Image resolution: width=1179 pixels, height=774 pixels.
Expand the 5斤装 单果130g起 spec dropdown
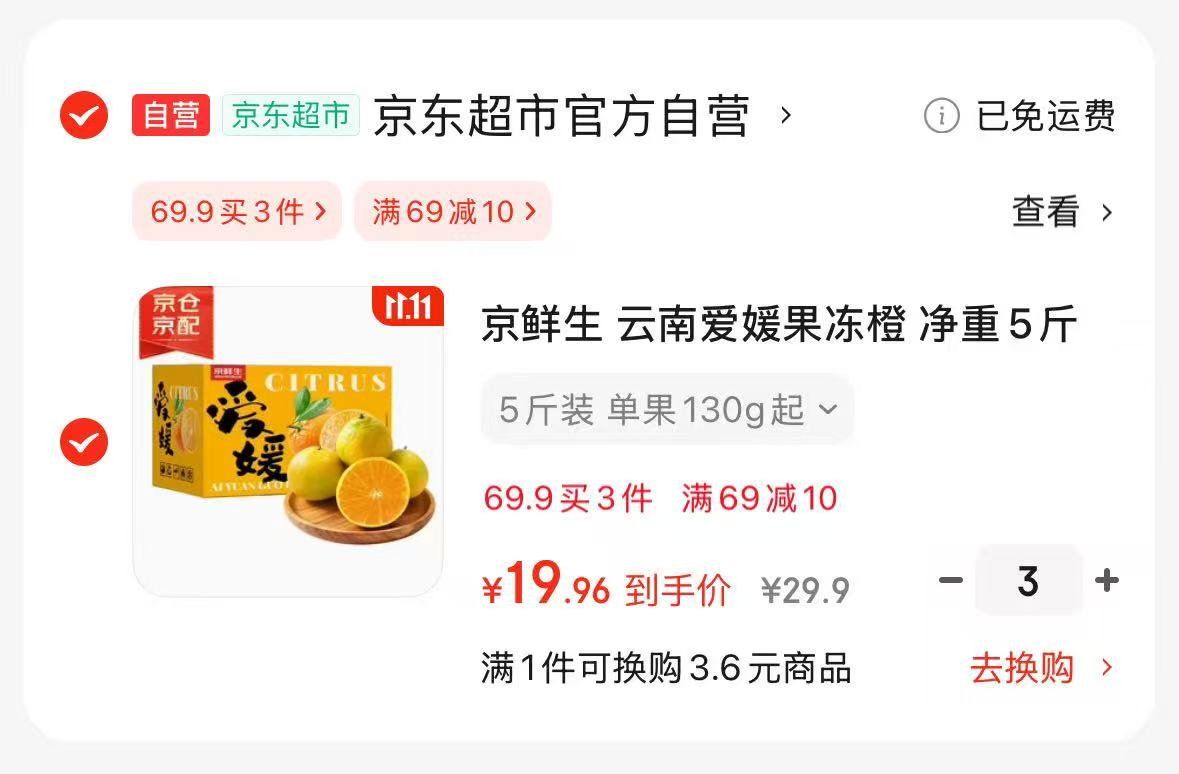pyautogui.click(x=667, y=410)
